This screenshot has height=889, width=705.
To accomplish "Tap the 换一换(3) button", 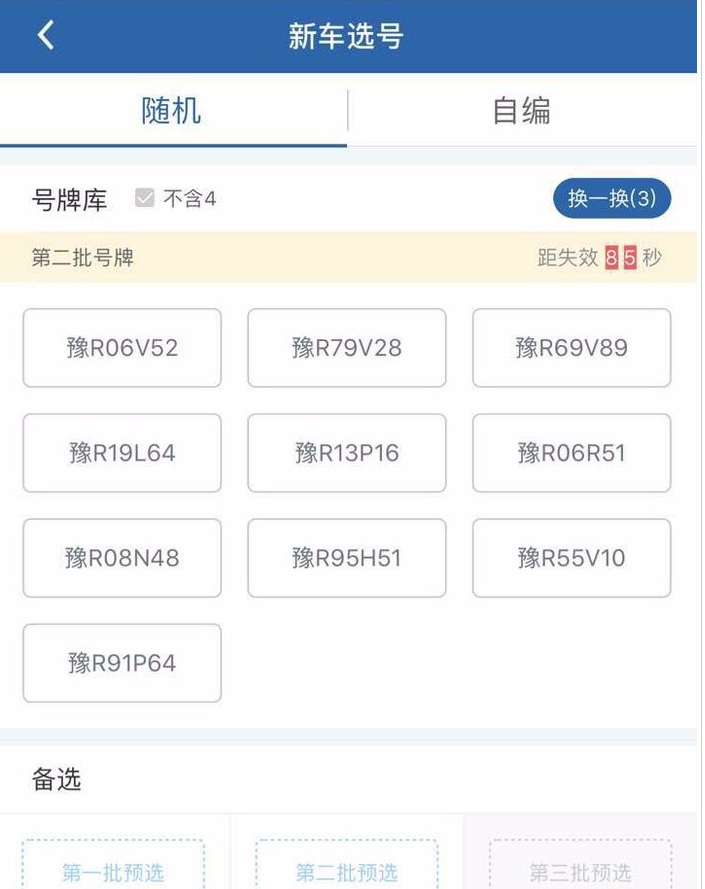I will (x=611, y=198).
